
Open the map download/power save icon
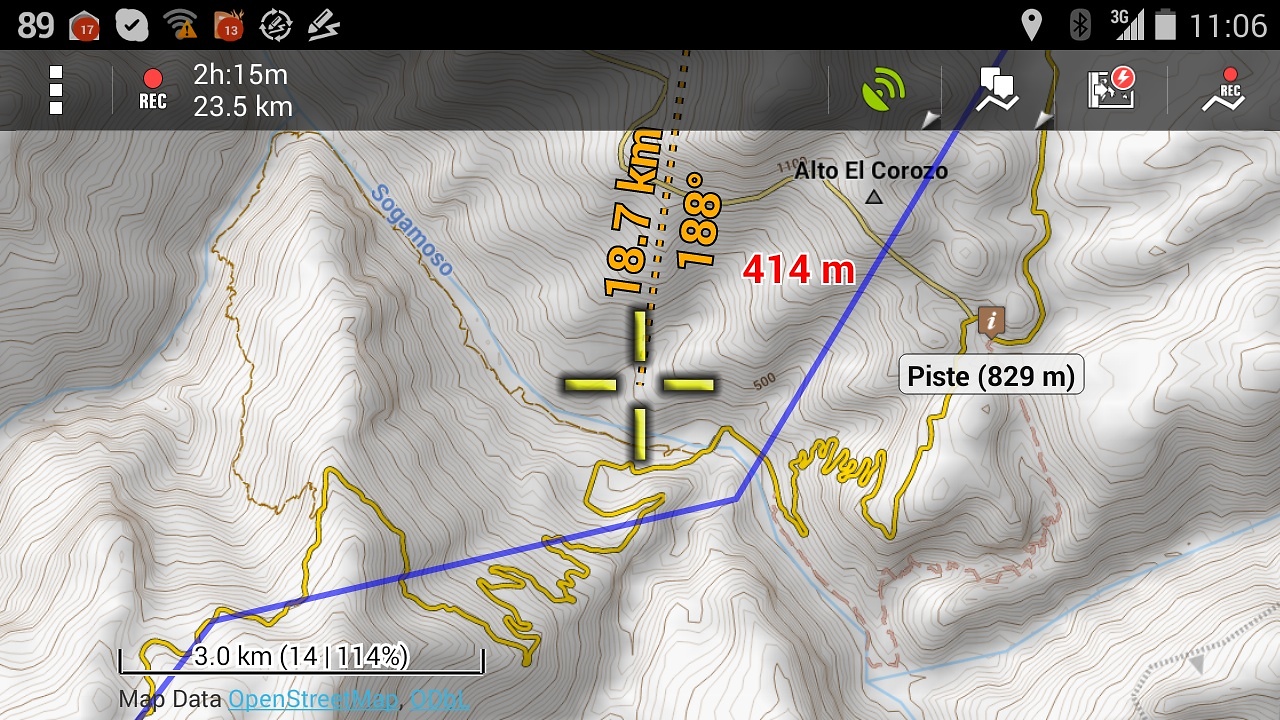1113,90
